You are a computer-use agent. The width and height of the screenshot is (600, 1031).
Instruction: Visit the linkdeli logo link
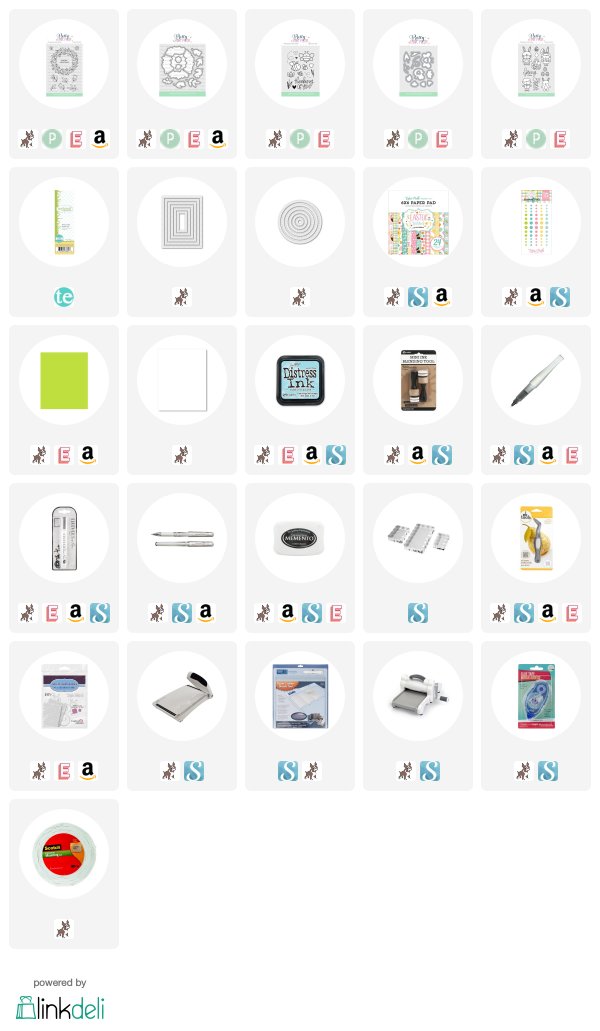[60, 1007]
